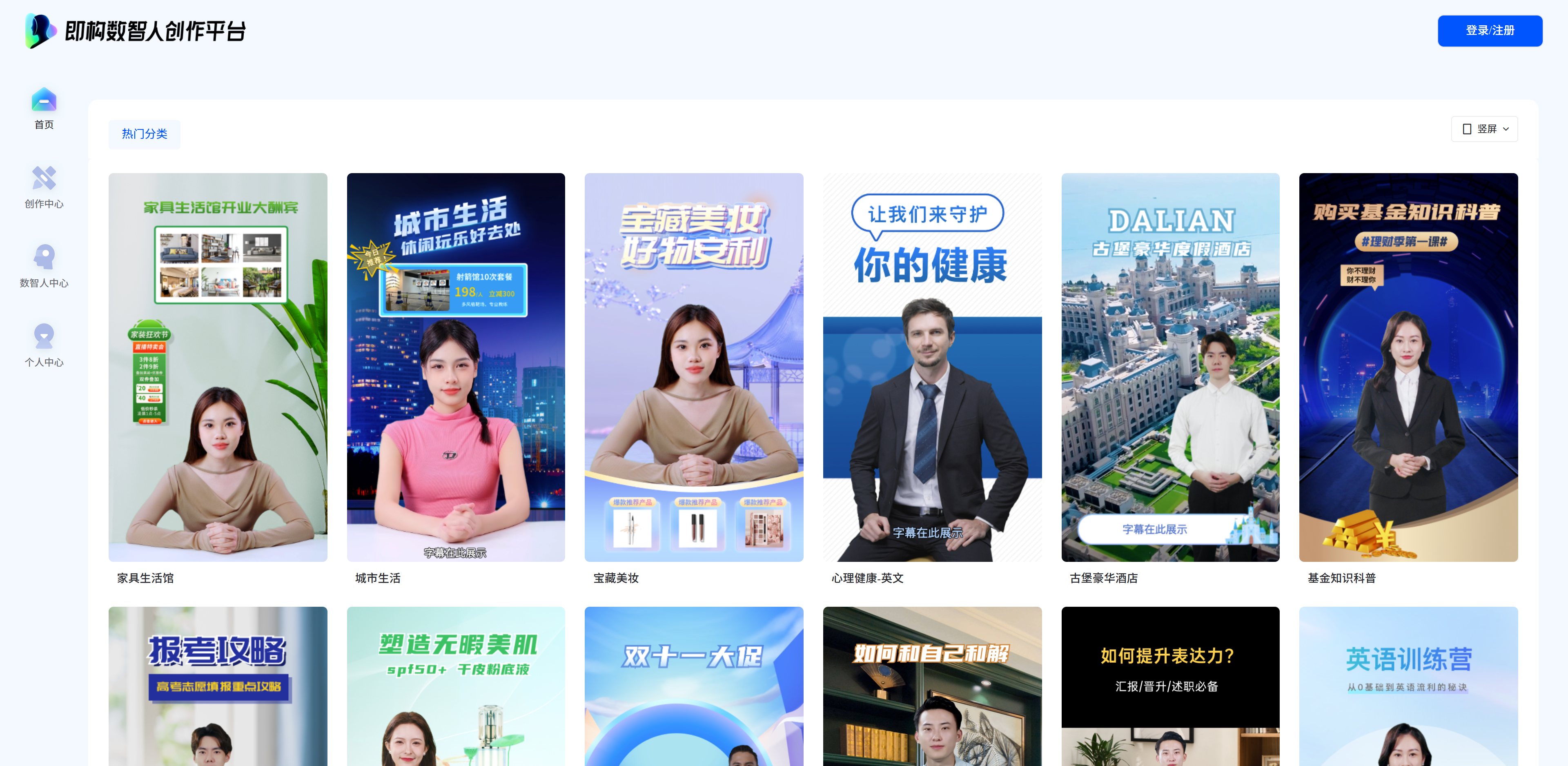View the 古堡豪华酒店 template

[1170, 367]
